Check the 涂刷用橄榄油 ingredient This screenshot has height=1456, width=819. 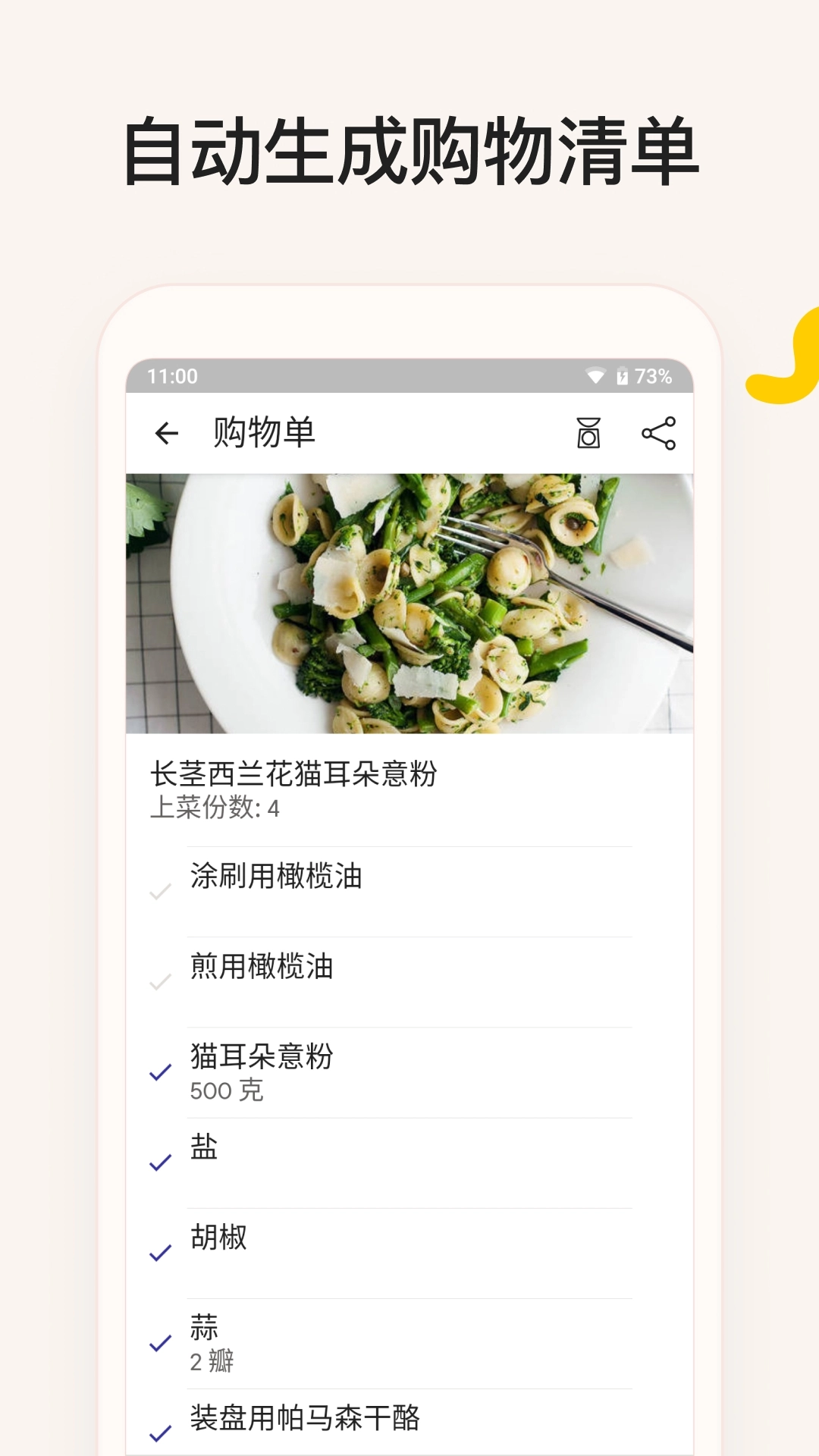pyautogui.click(x=159, y=892)
